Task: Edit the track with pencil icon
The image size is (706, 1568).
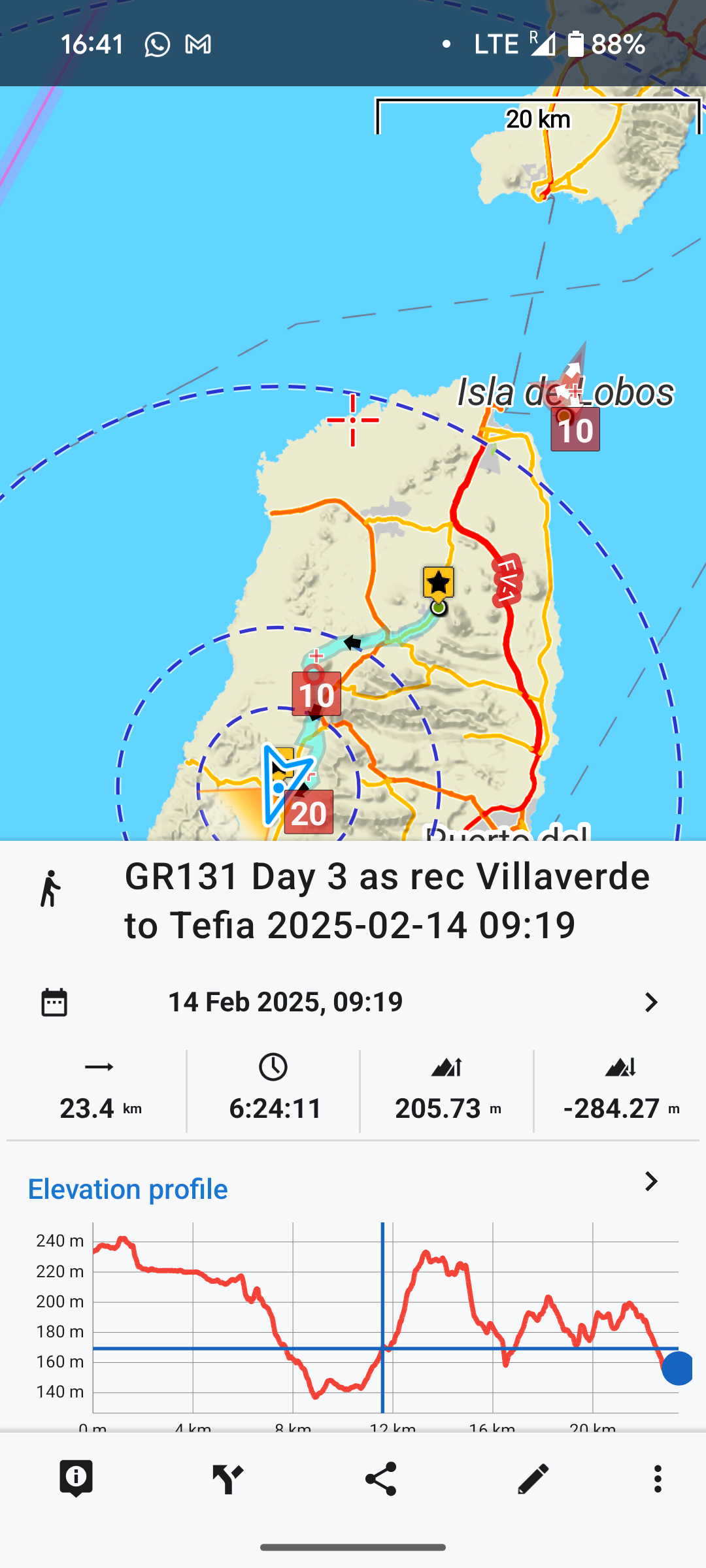Action: pyautogui.click(x=533, y=1478)
